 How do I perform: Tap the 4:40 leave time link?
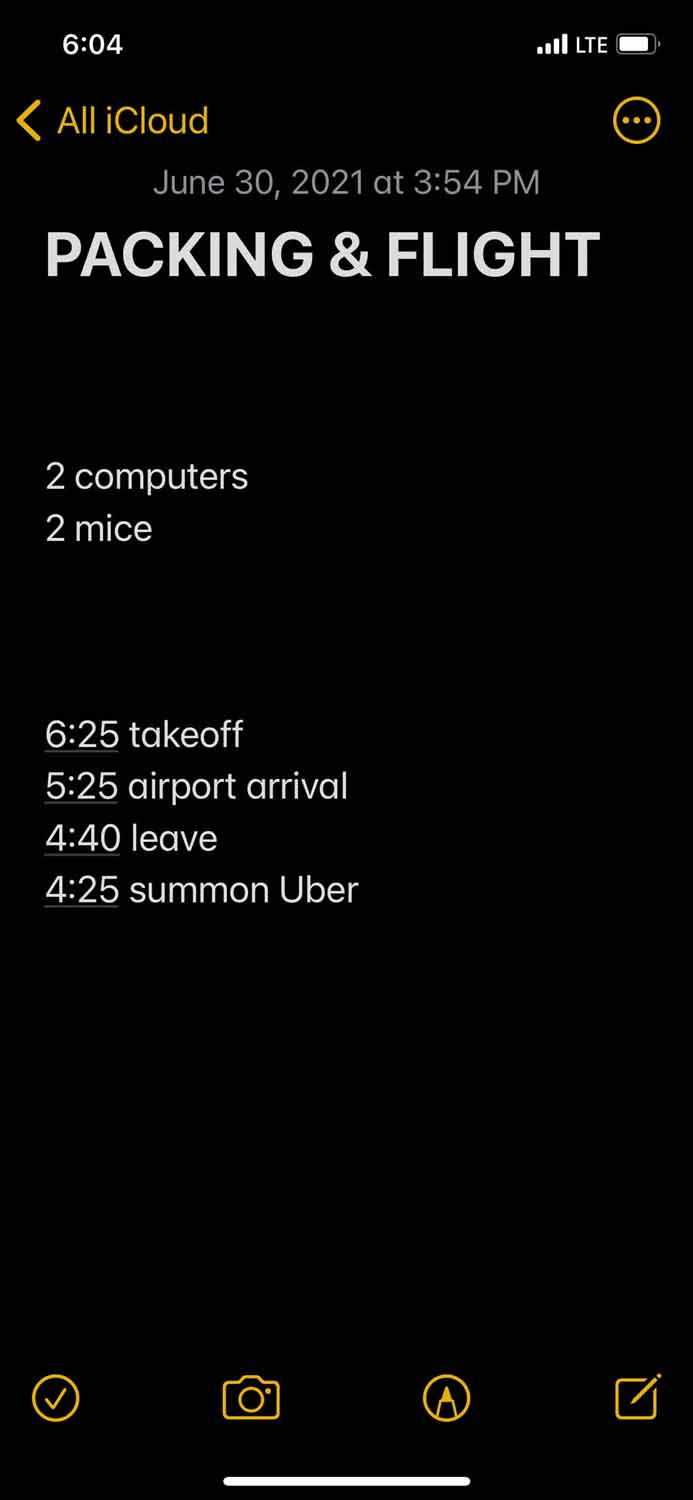click(x=82, y=839)
